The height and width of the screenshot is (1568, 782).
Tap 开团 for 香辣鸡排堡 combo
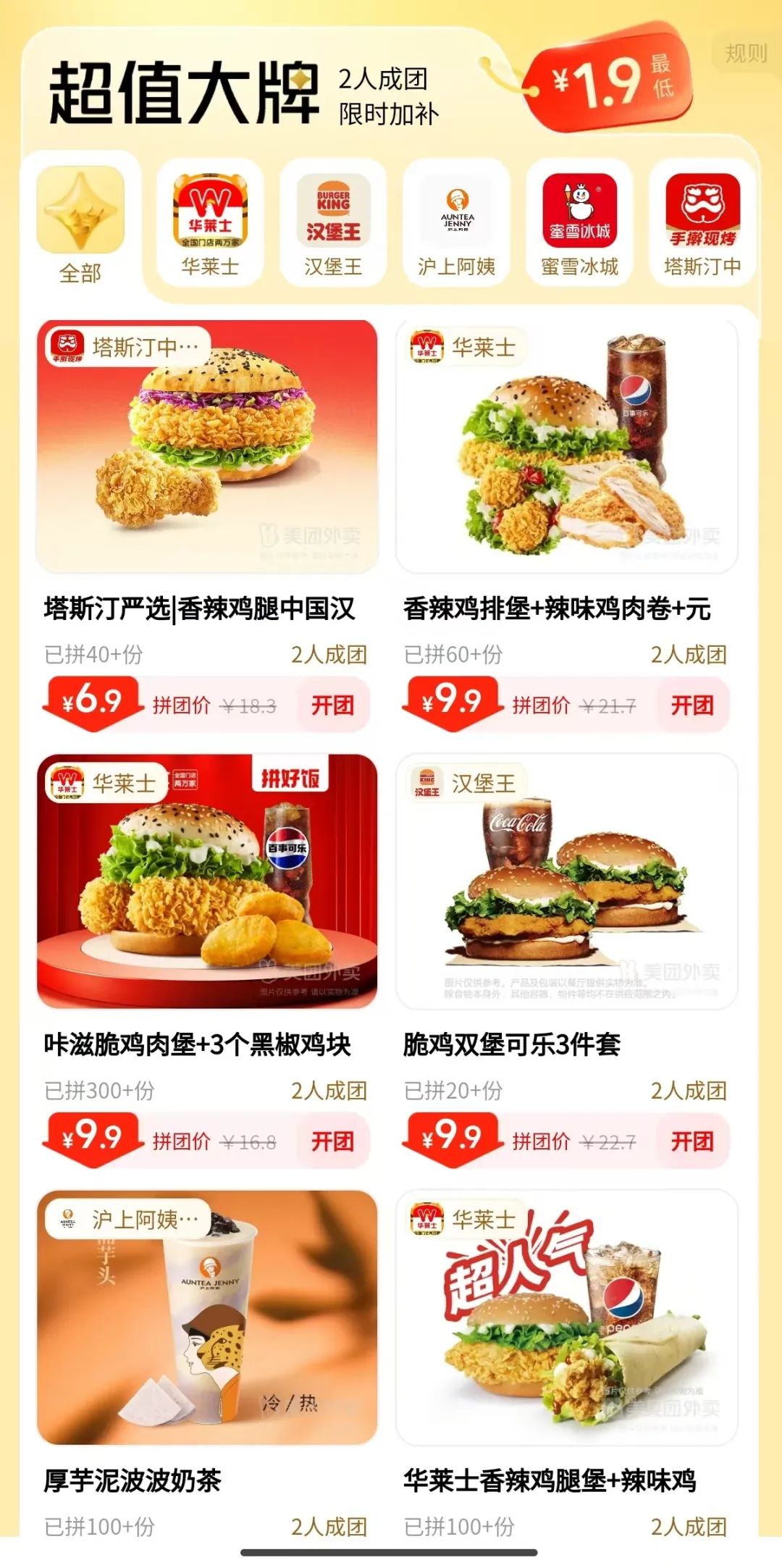click(691, 705)
